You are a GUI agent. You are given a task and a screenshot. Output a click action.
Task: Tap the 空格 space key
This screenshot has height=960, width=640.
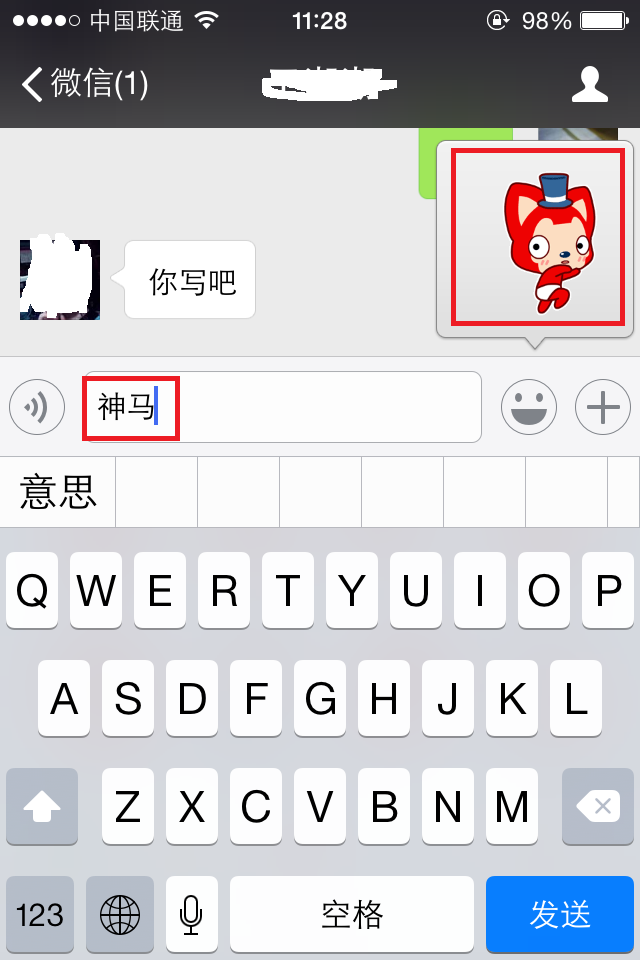(351, 914)
